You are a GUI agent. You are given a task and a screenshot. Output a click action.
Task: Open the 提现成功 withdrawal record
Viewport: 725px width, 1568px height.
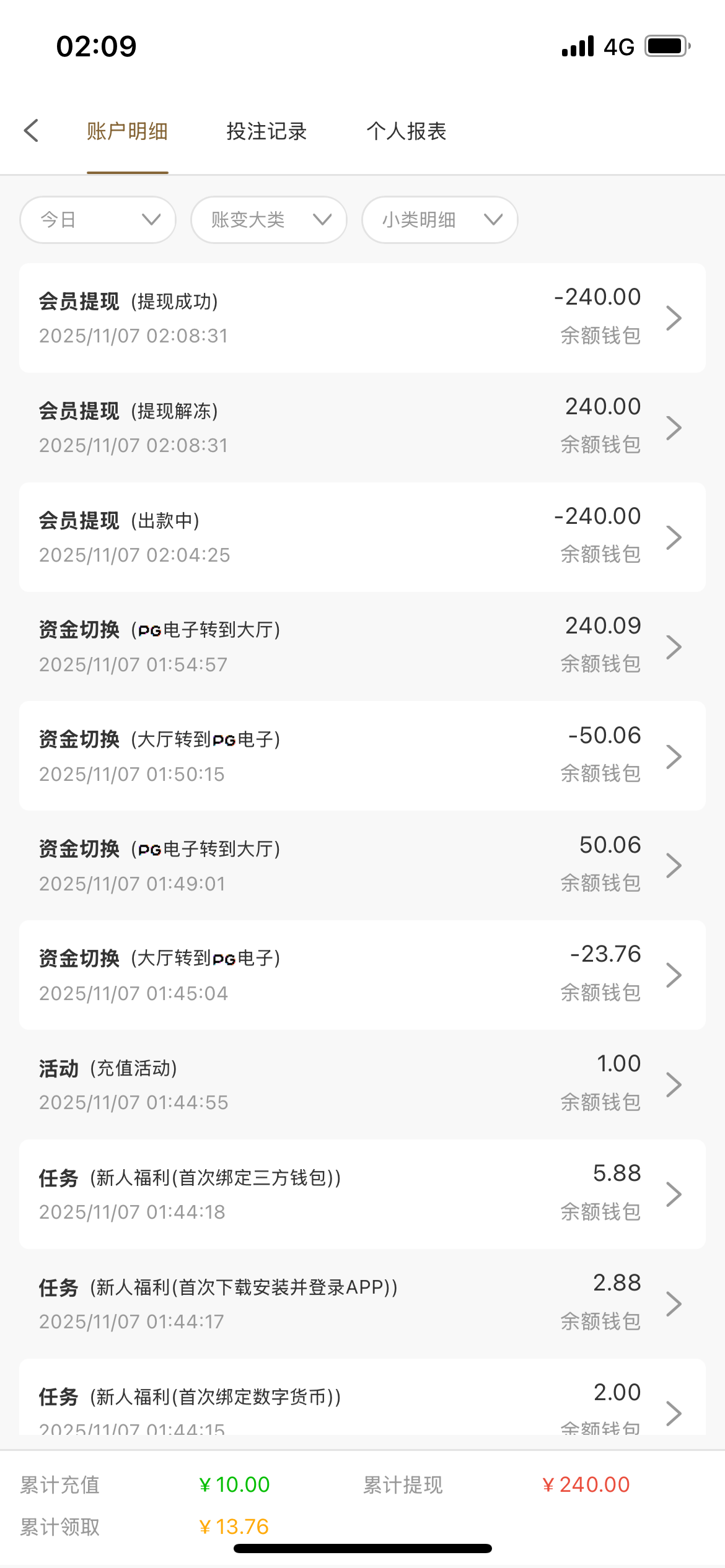(362, 318)
